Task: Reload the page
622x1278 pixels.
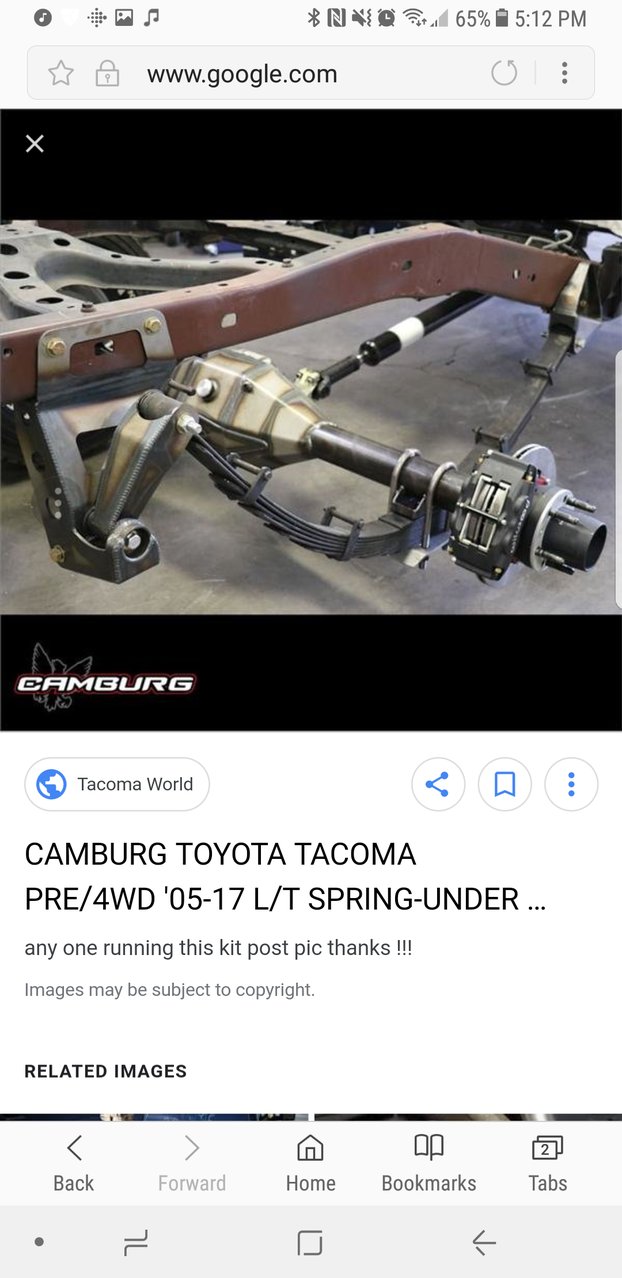Action: (504, 73)
